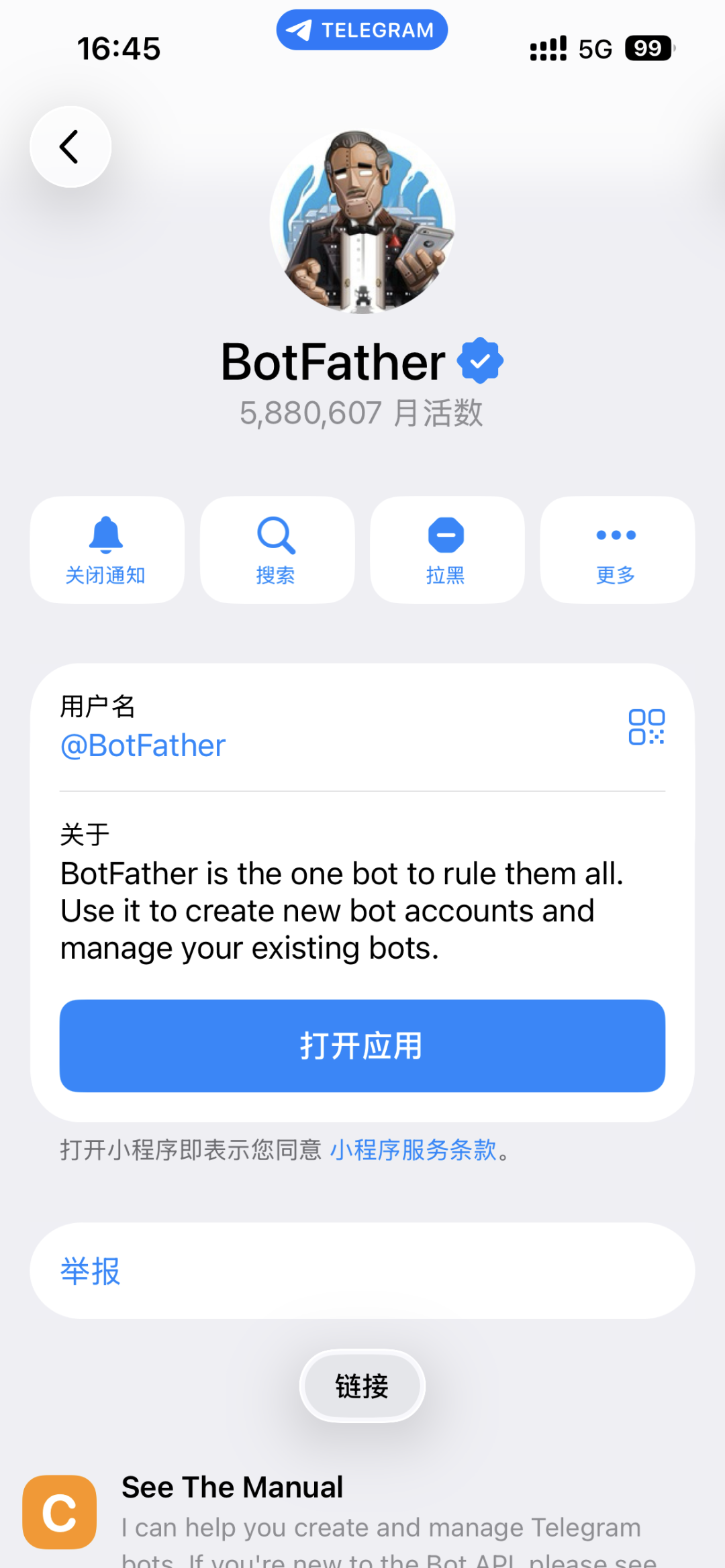Show the QR code for @BotFather
The width and height of the screenshot is (725, 1568).
pyautogui.click(x=646, y=727)
